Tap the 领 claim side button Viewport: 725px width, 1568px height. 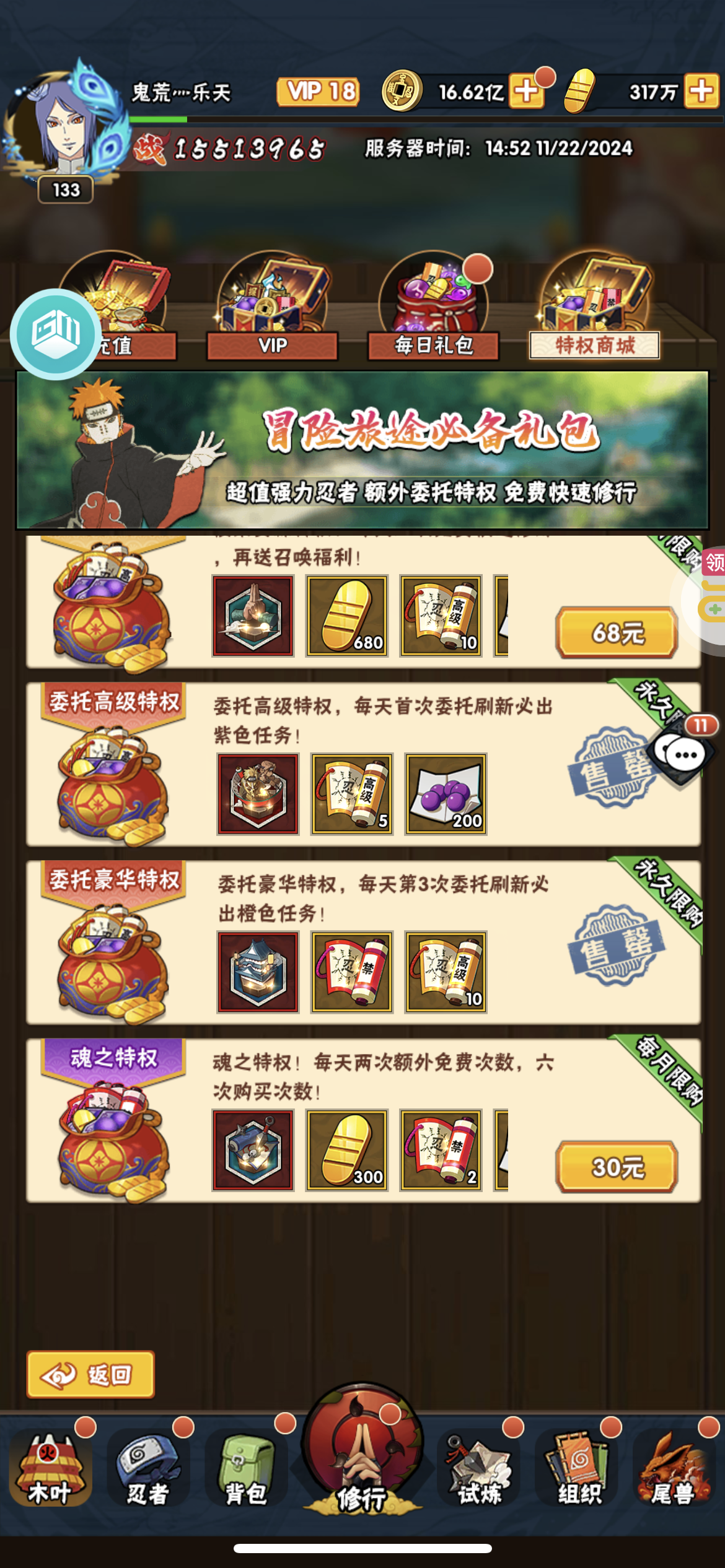[x=713, y=562]
